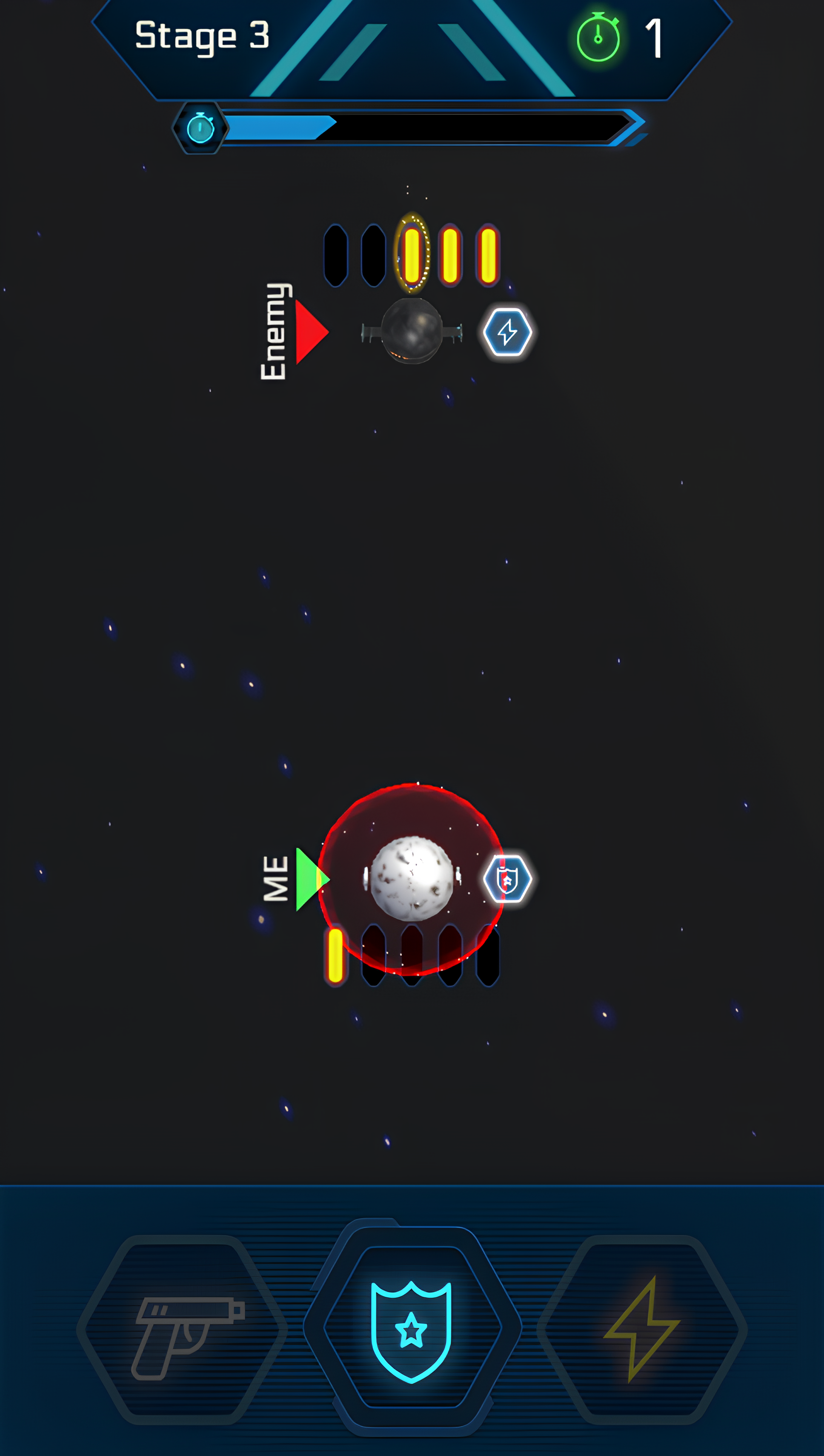Fire the pistol attack button
Screen dimensions: 824x1456
click(182, 1330)
